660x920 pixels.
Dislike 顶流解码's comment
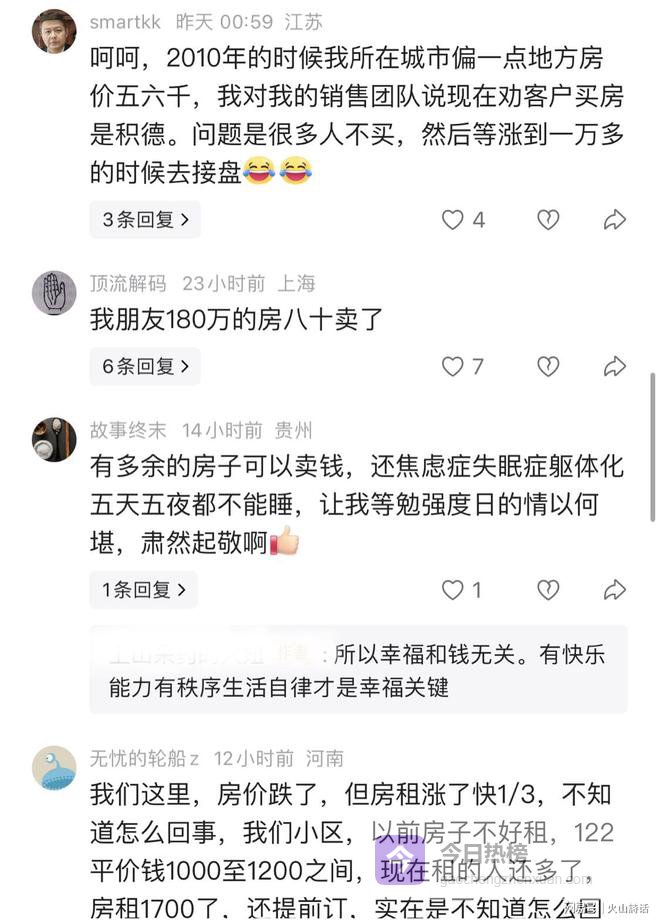pyautogui.click(x=548, y=367)
